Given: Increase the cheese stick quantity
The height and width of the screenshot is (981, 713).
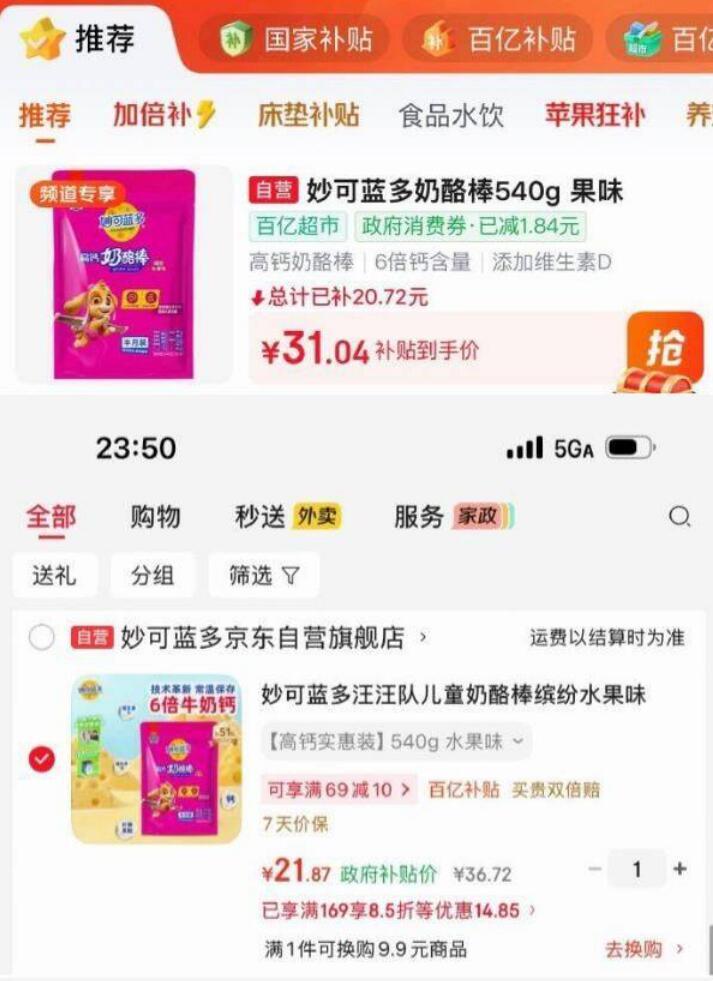Looking at the screenshot, I should [x=680, y=868].
